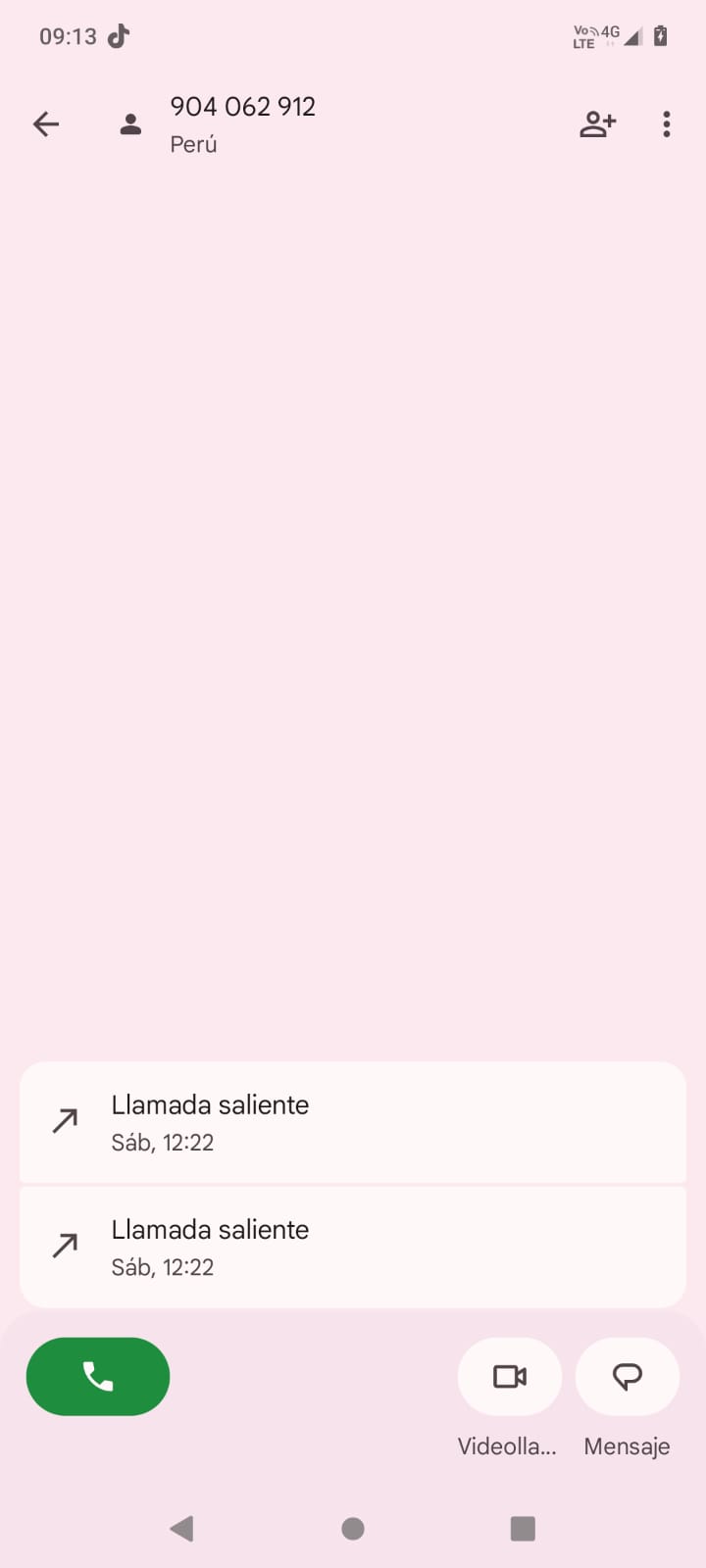Tap the system home button
The height and width of the screenshot is (1568, 706).
[353, 1529]
